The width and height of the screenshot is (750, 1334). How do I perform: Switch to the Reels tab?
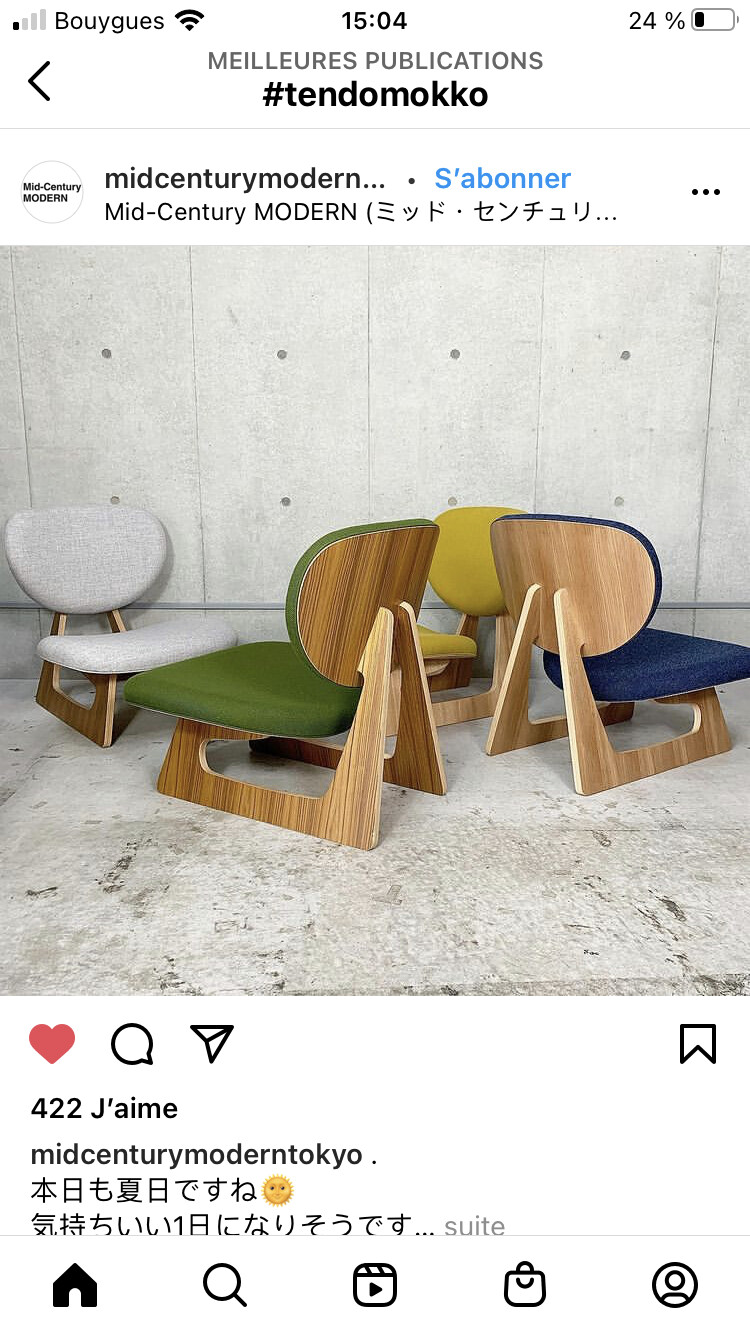pos(375,1285)
